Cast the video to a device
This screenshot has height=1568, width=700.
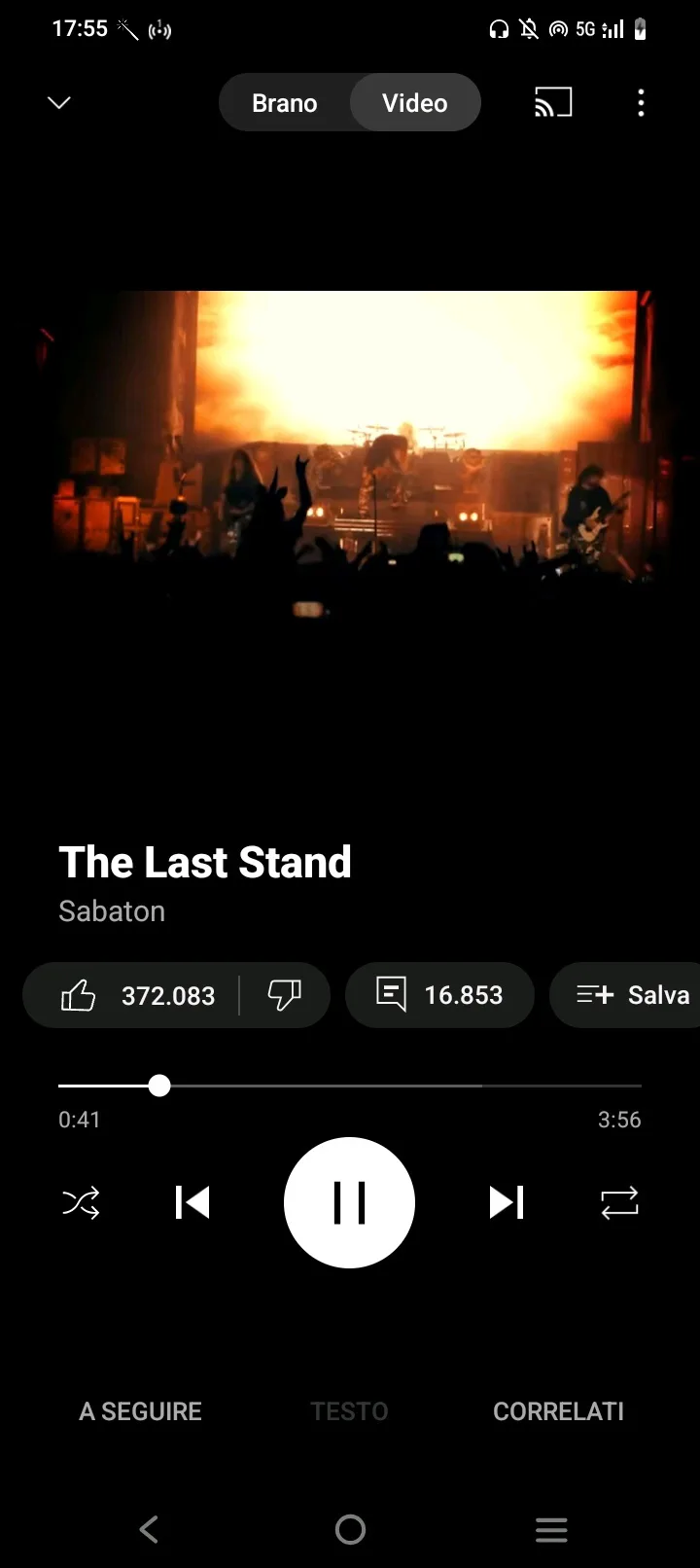(553, 102)
